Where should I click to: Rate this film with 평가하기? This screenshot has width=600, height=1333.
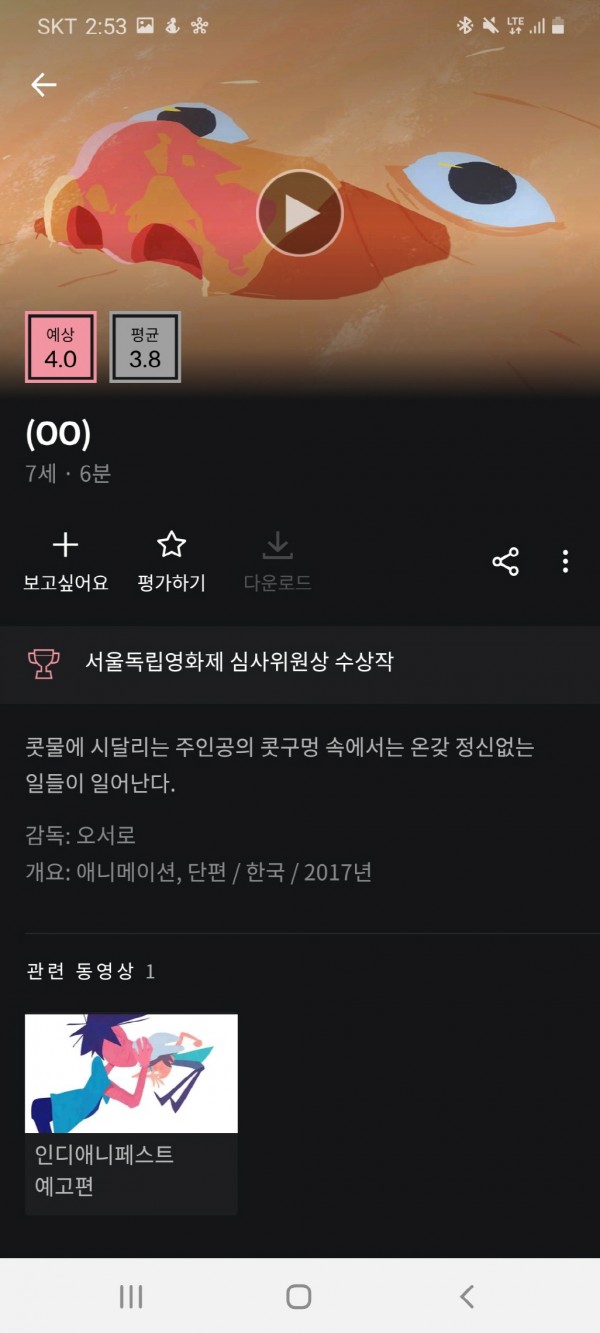click(x=172, y=561)
